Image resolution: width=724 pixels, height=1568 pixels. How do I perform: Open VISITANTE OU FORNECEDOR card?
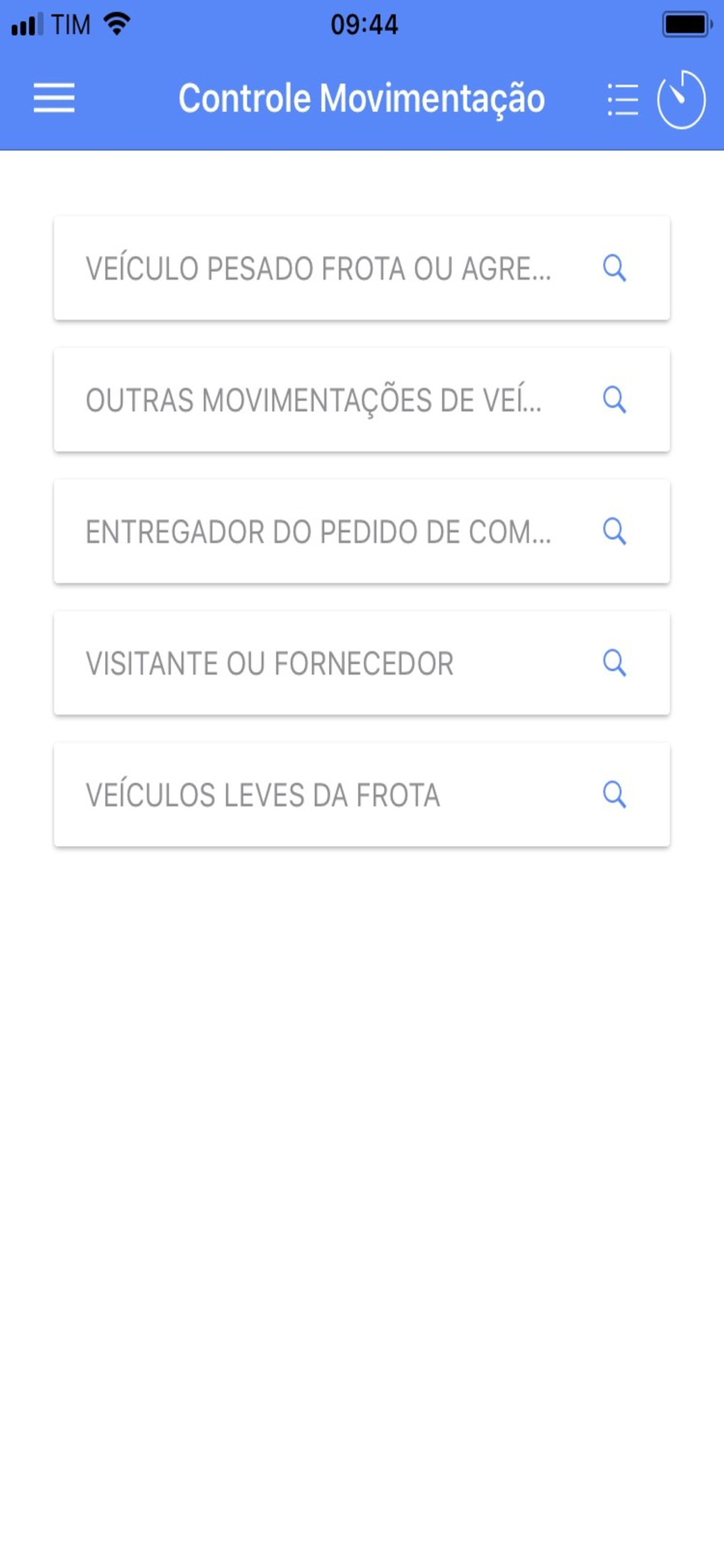pos(362,663)
